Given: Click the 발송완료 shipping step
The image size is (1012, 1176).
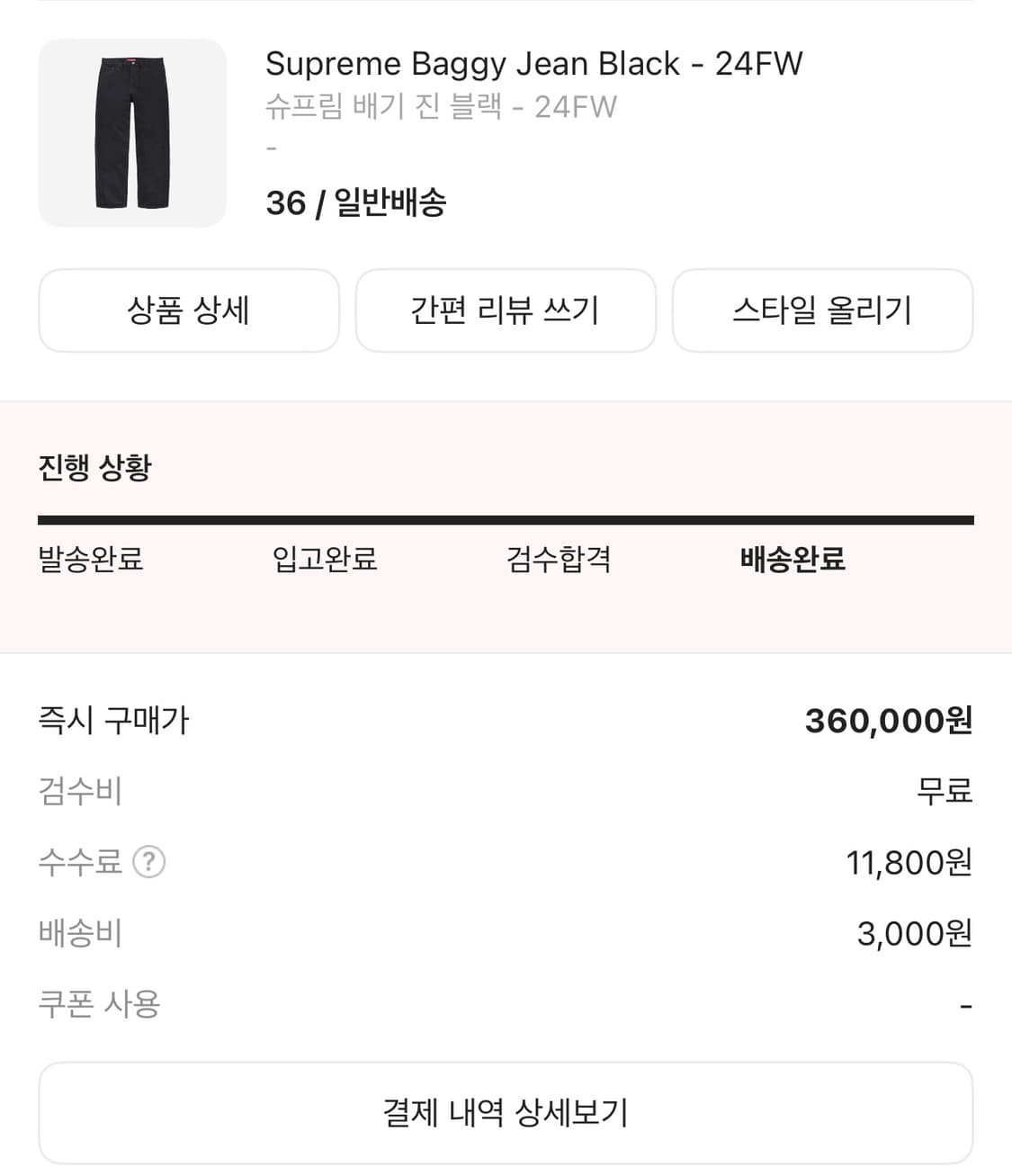Looking at the screenshot, I should tap(93, 560).
